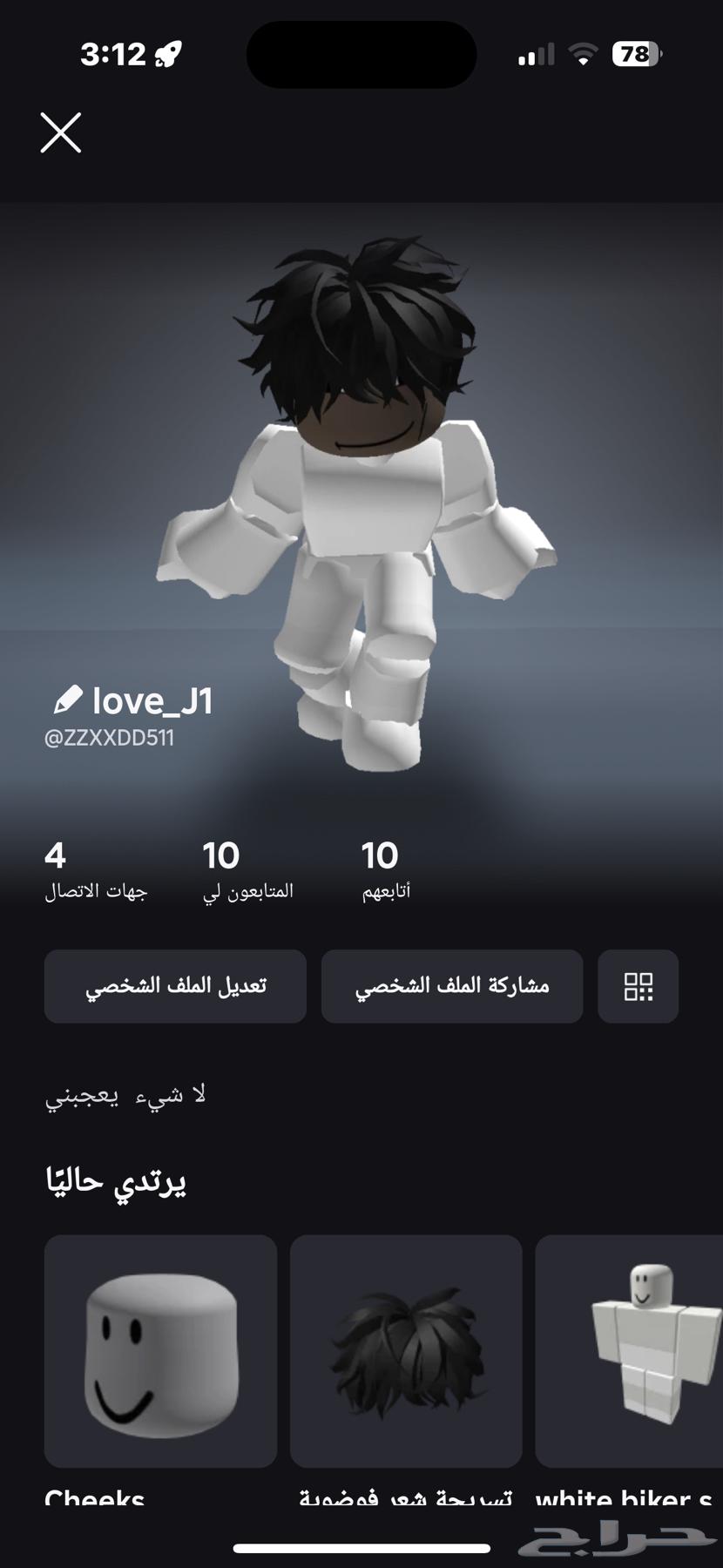Close the profile screen
This screenshot has width=723, height=1568.
(61, 132)
